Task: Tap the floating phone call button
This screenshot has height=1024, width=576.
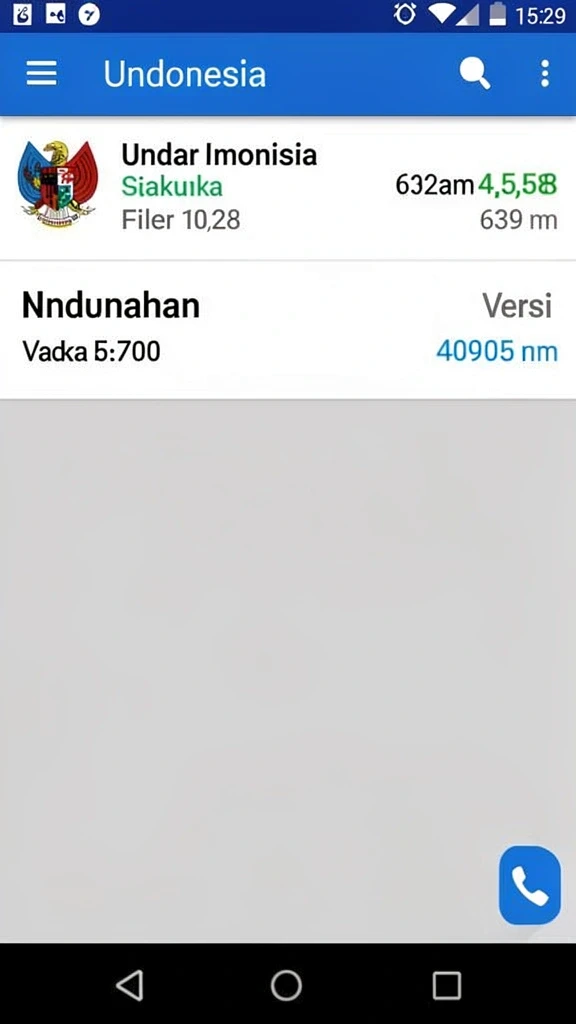Action: click(x=530, y=885)
